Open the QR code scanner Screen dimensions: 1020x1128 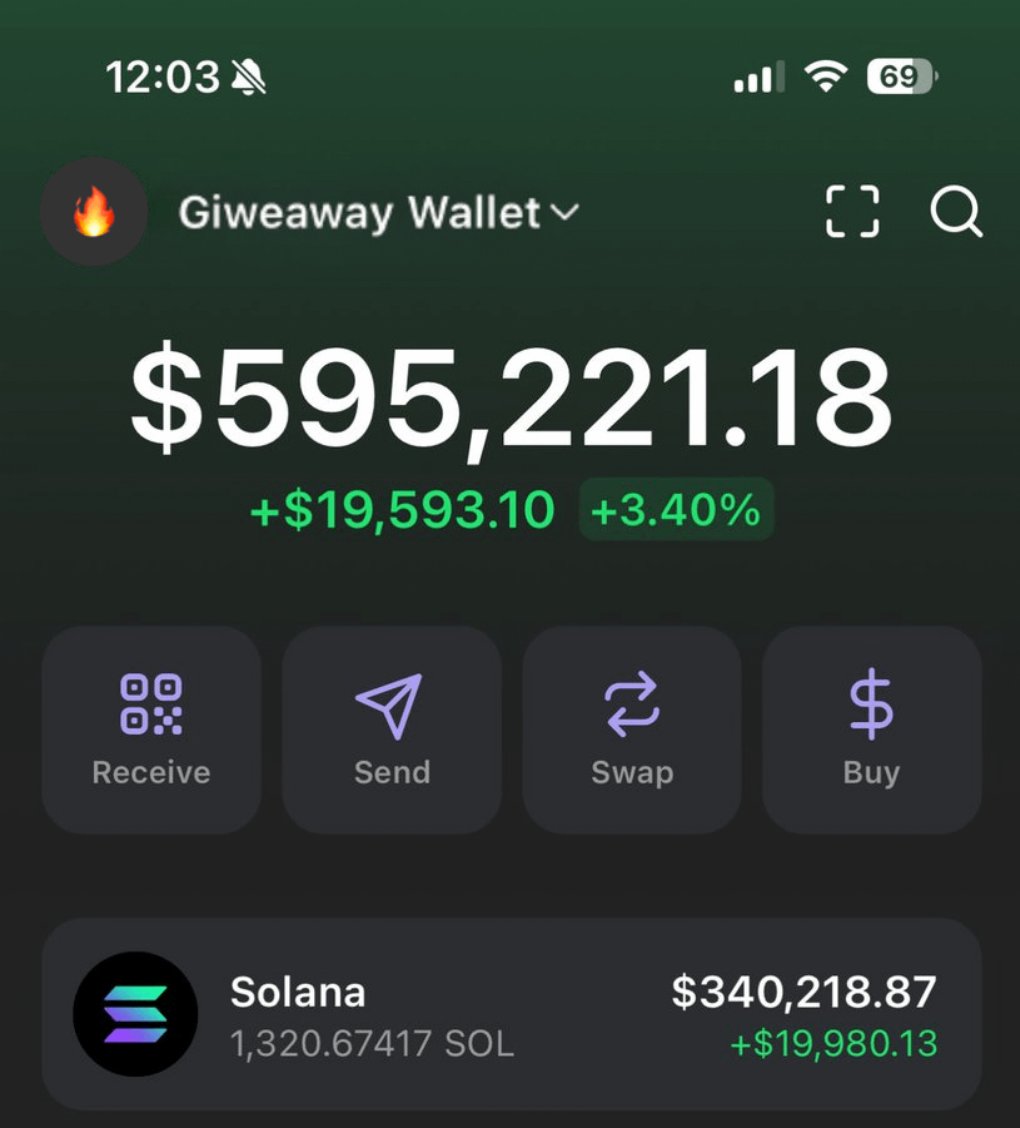pos(853,212)
